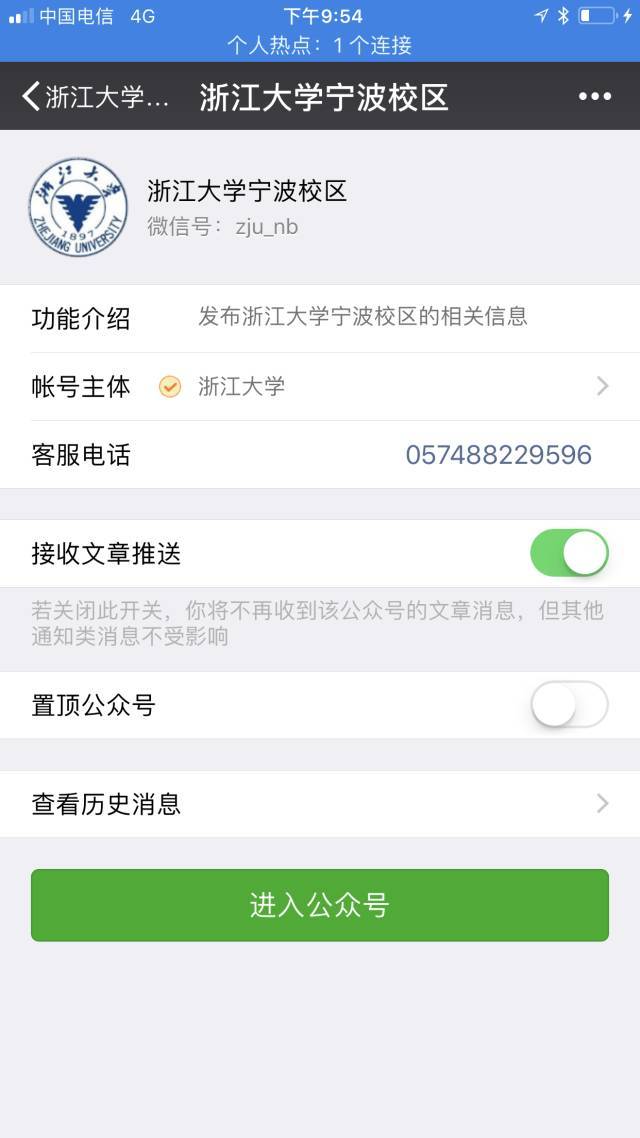View the Zhejiang University account avatar
Viewport: 640px width, 1138px height.
pyautogui.click(x=78, y=208)
